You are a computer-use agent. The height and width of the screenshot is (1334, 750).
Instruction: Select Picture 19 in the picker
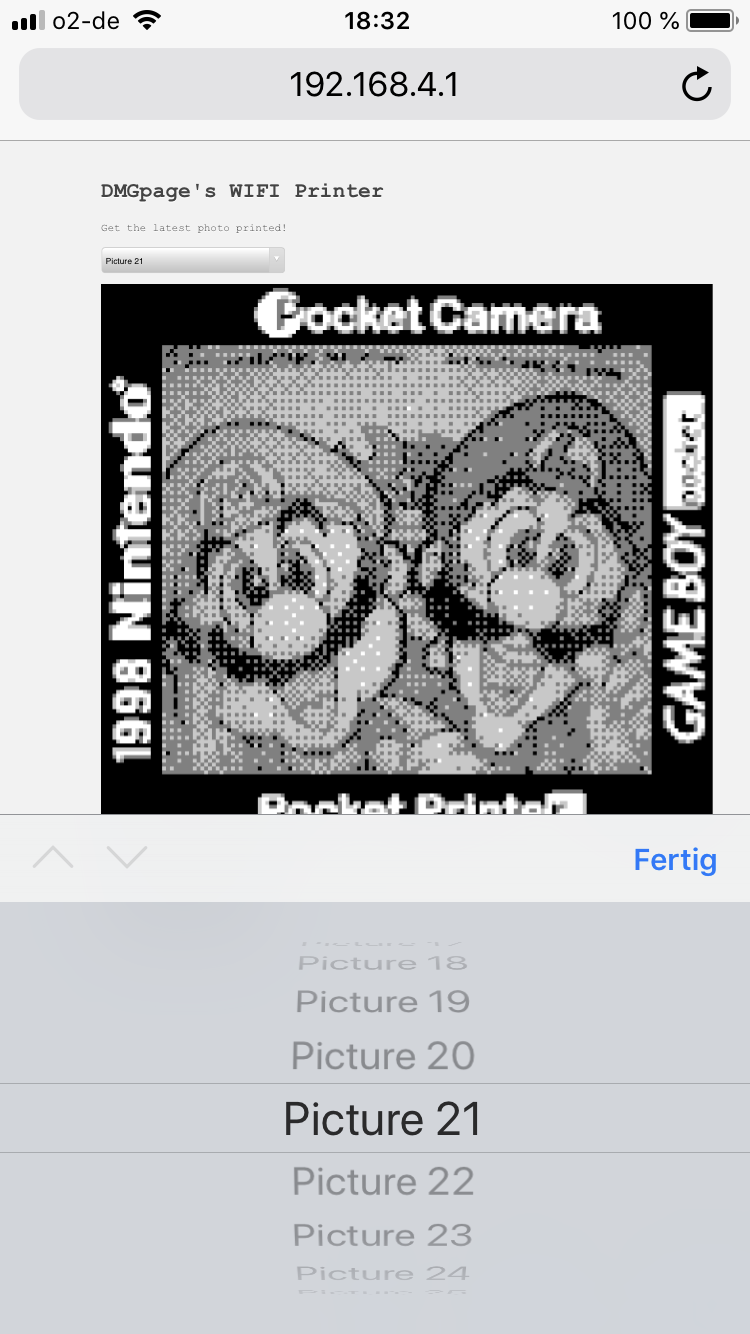point(383,1002)
